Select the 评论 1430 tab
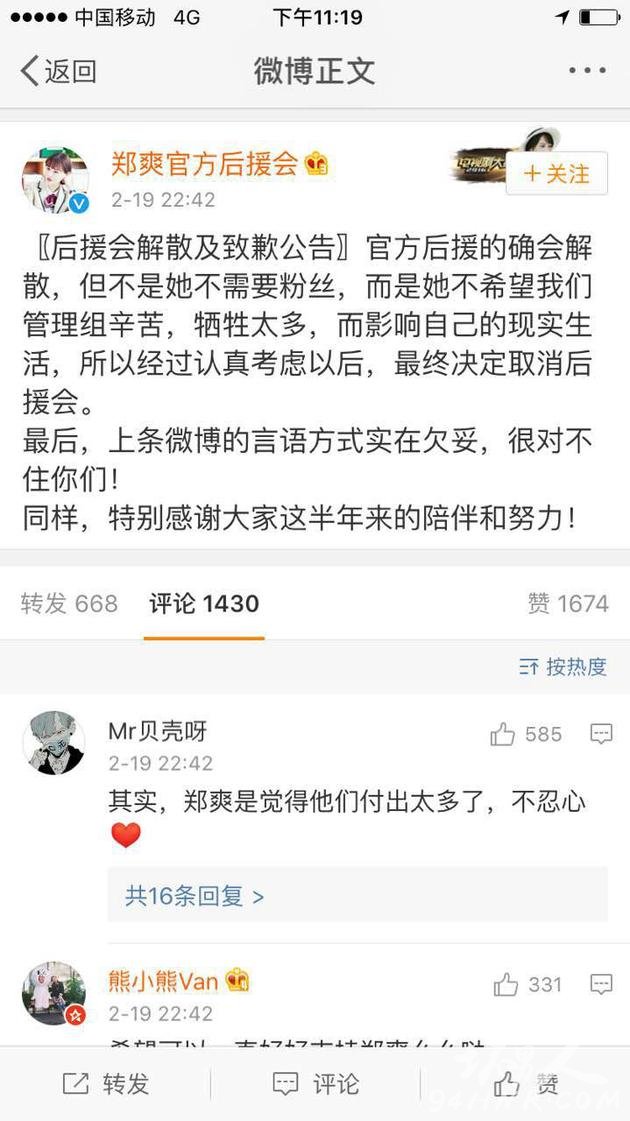 [204, 603]
